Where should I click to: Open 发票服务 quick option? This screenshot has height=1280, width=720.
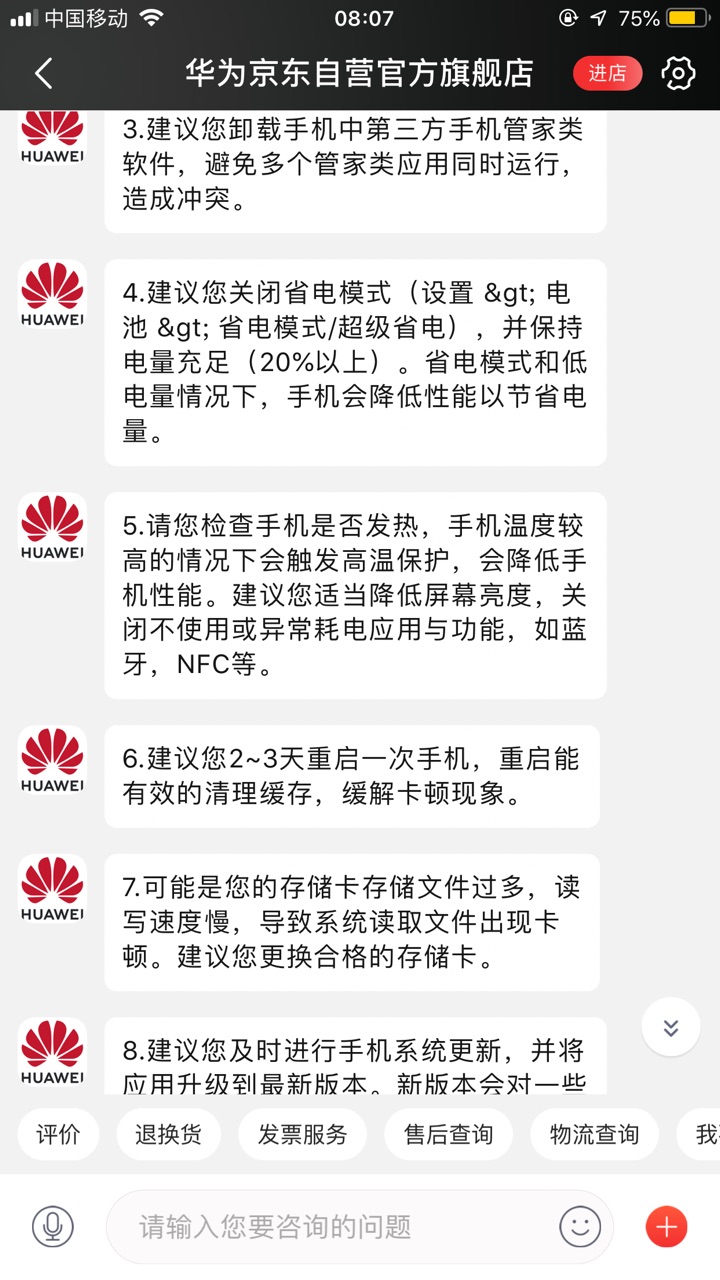pyautogui.click(x=302, y=1134)
